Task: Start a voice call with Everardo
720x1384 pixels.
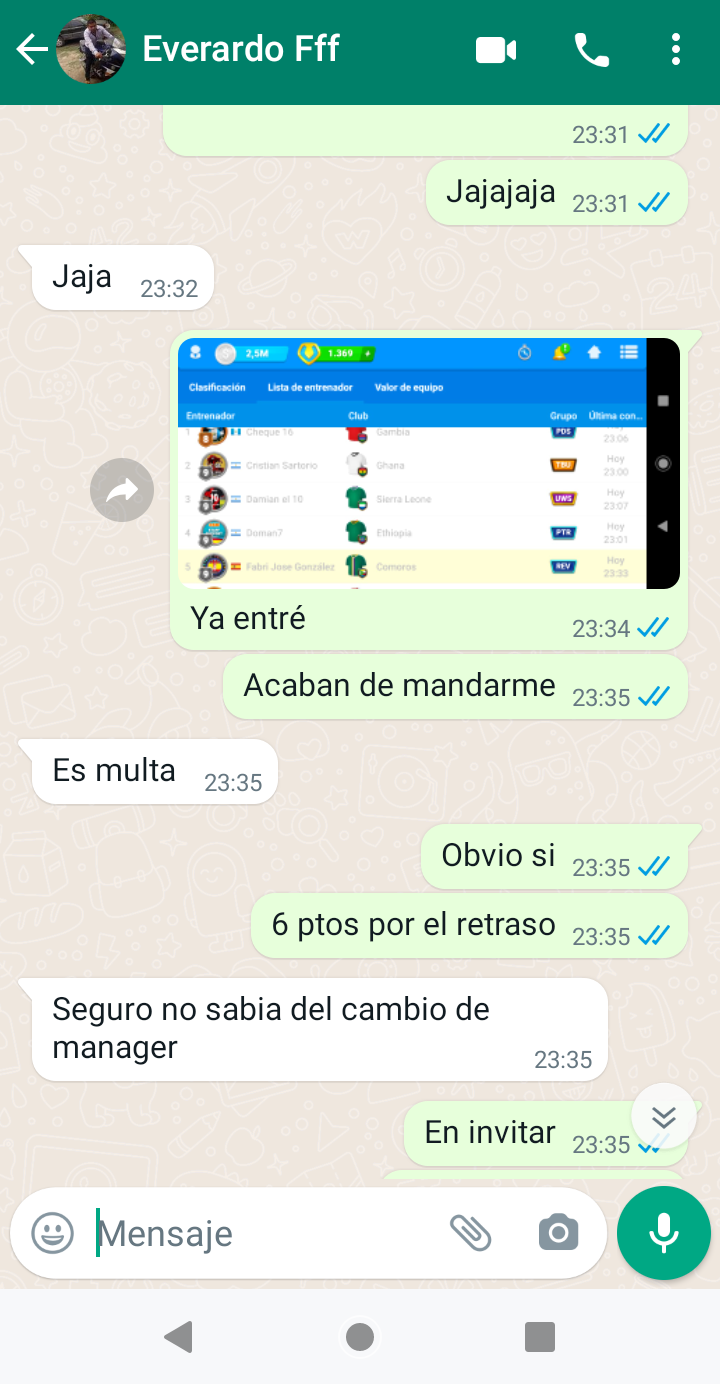Action: coord(591,50)
